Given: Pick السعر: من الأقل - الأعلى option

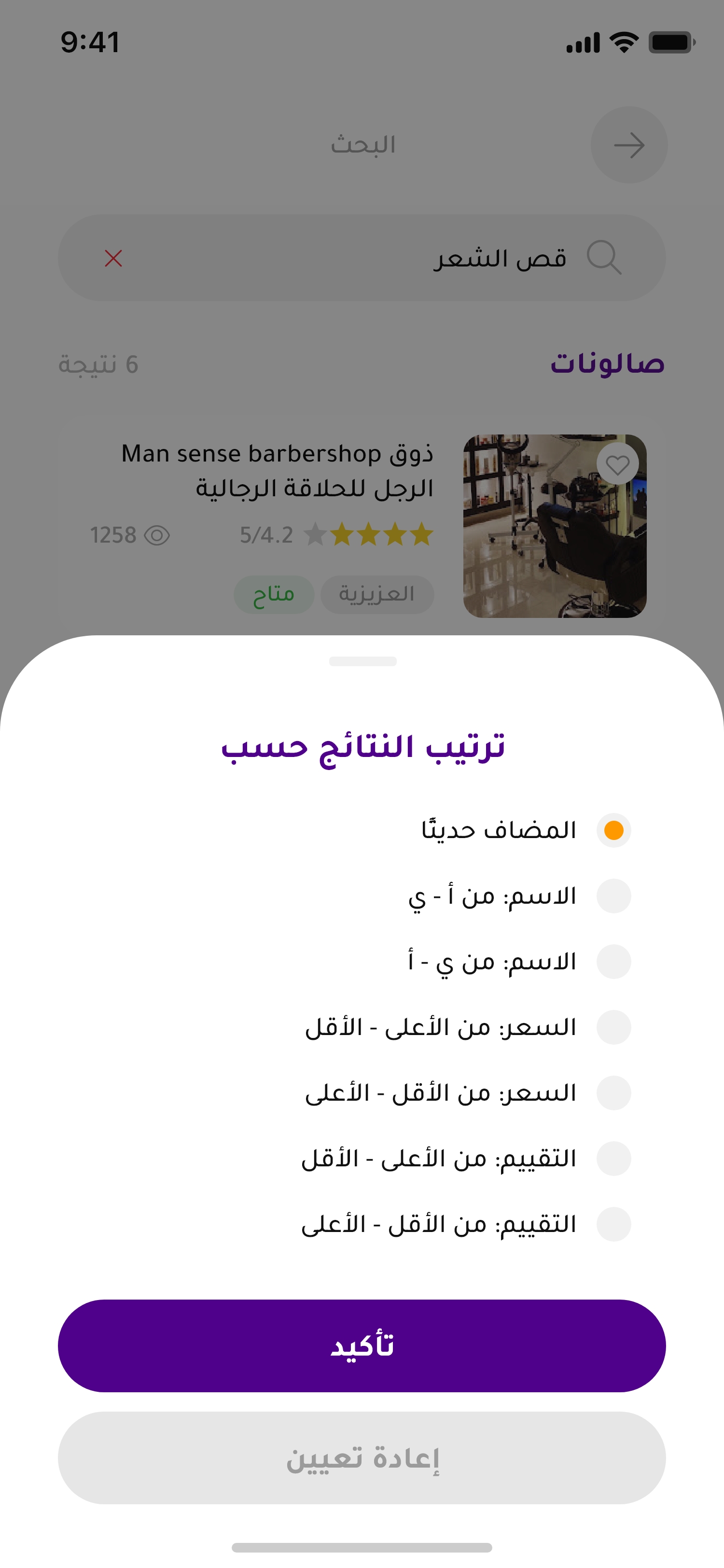Looking at the screenshot, I should coord(613,1093).
